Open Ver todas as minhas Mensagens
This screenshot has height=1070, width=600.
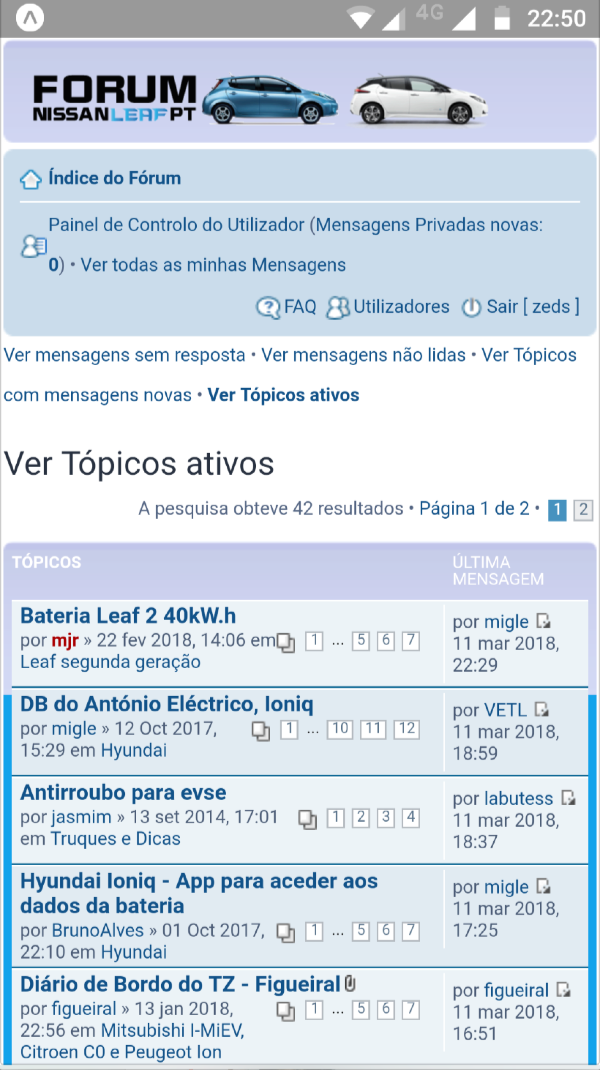tap(213, 265)
